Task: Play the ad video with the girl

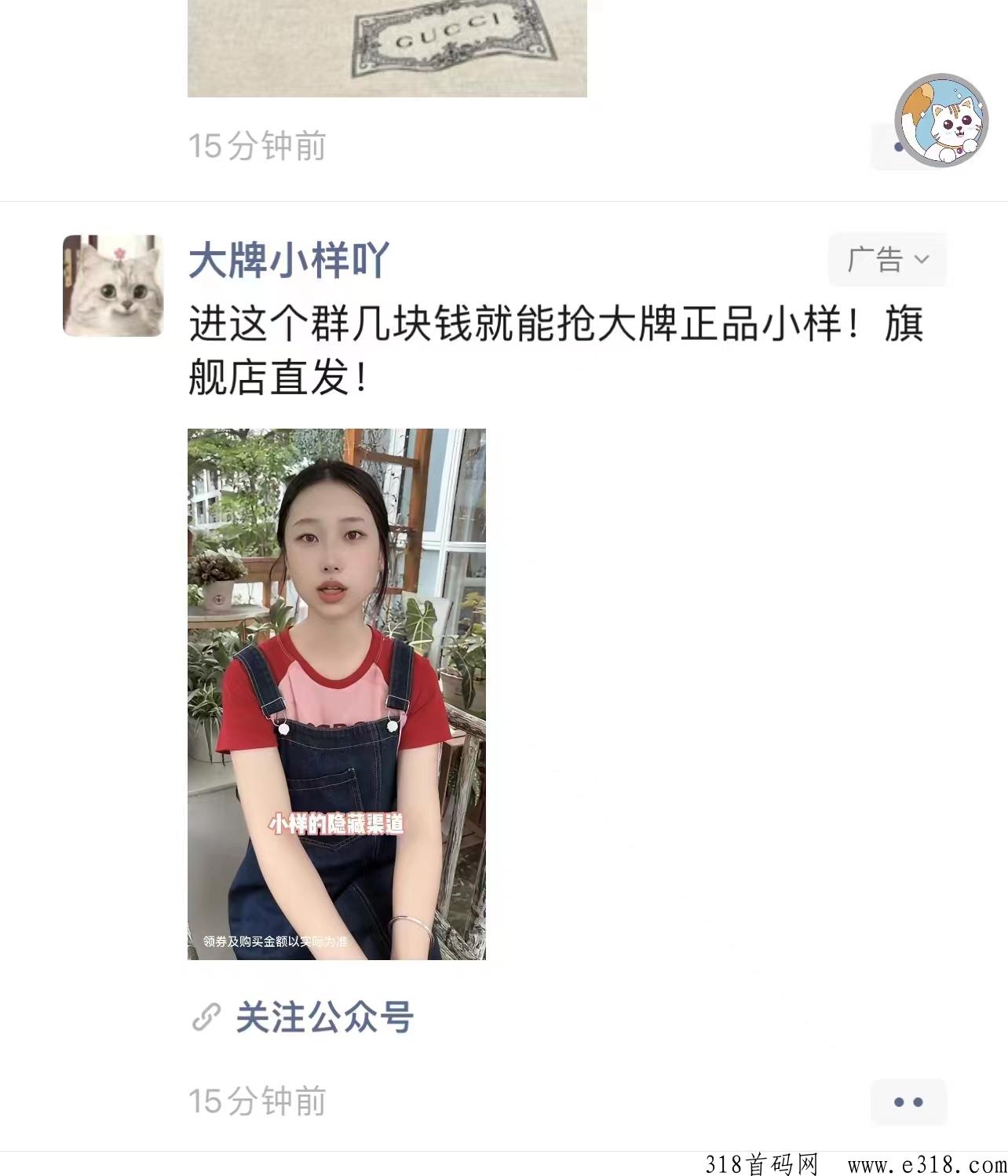Action: tap(336, 693)
